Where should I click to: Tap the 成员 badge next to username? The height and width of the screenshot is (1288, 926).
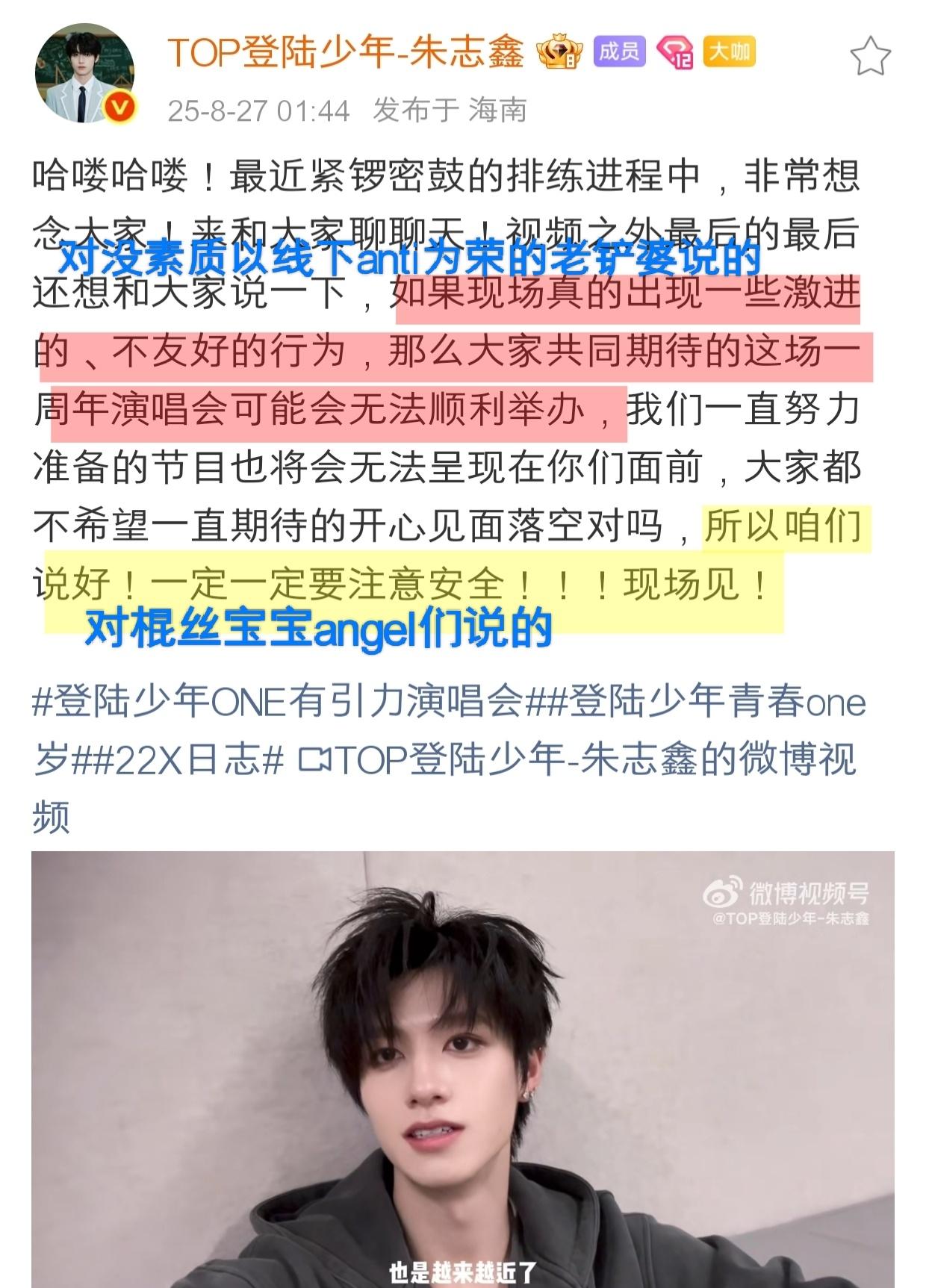tap(619, 52)
